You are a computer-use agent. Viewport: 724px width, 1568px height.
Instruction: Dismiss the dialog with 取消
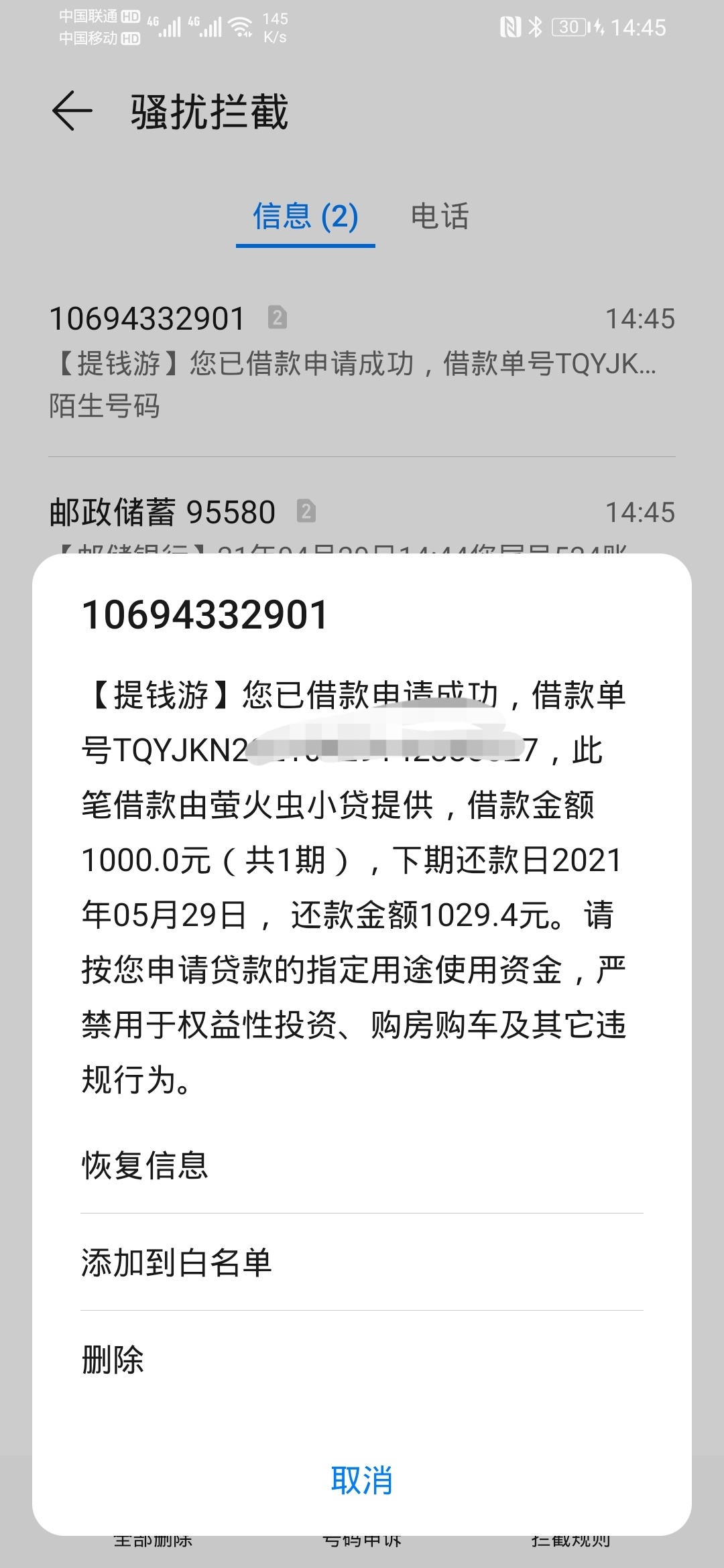[362, 1480]
